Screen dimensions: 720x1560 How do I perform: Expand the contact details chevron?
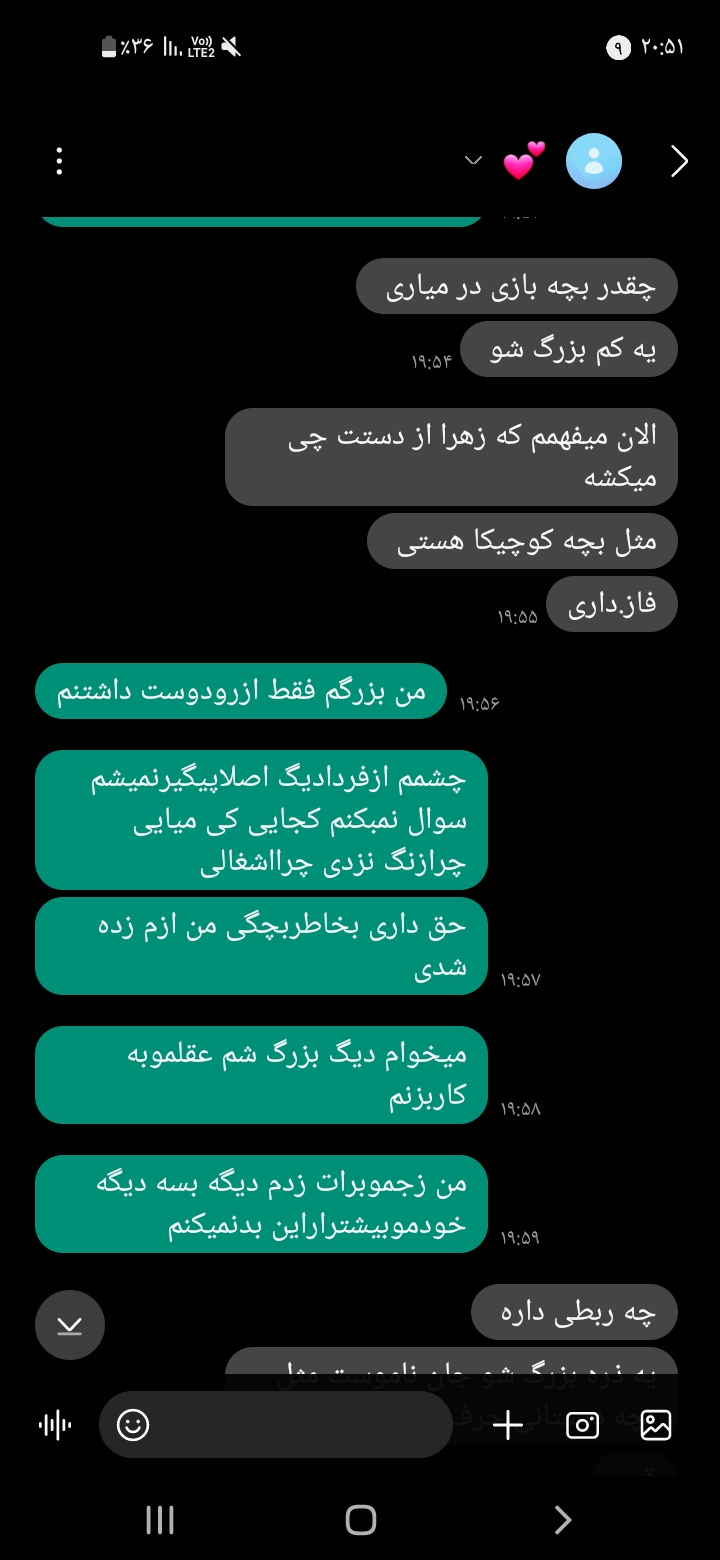(474, 160)
